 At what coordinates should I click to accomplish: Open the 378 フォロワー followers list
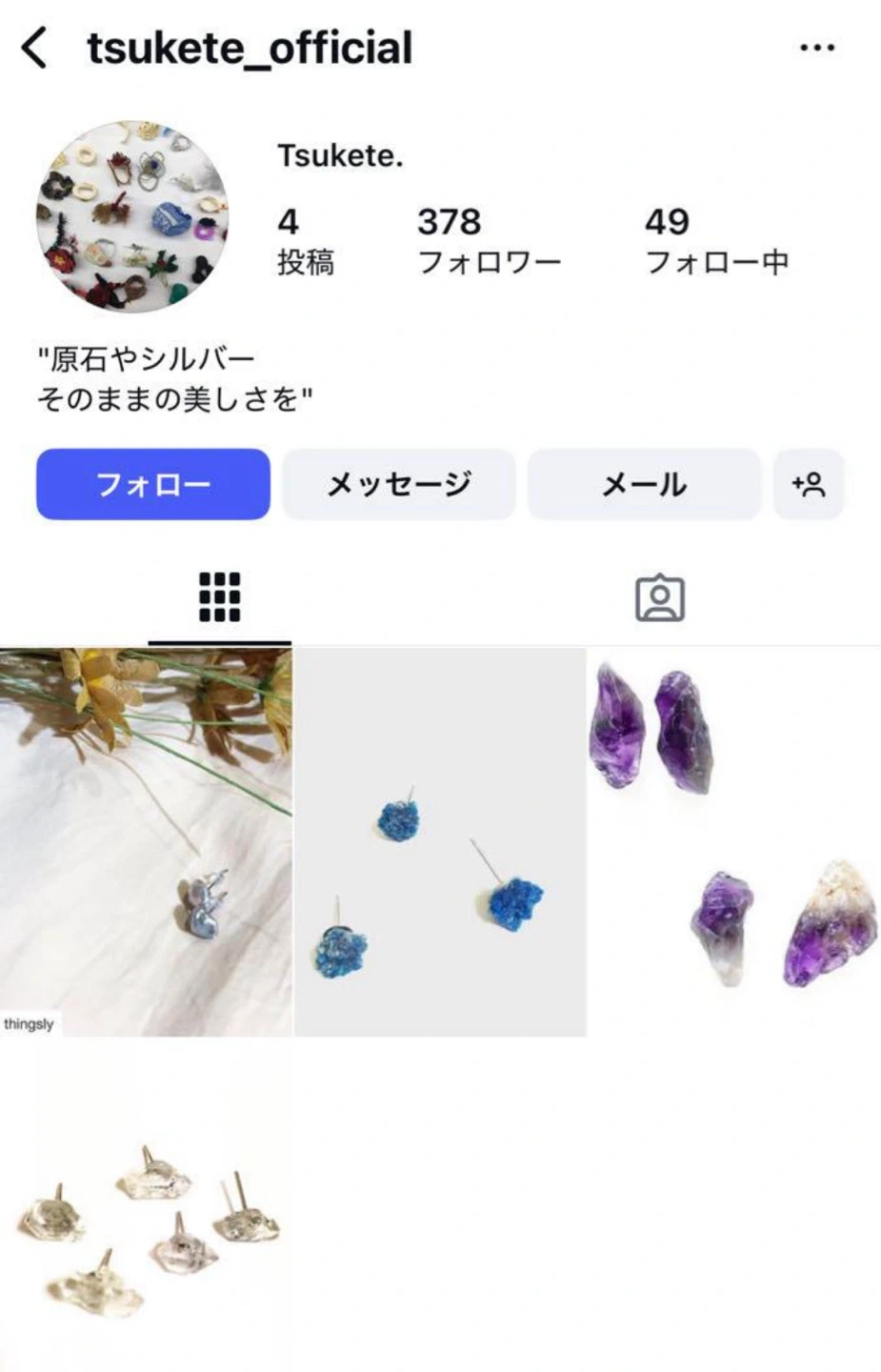pos(489,240)
